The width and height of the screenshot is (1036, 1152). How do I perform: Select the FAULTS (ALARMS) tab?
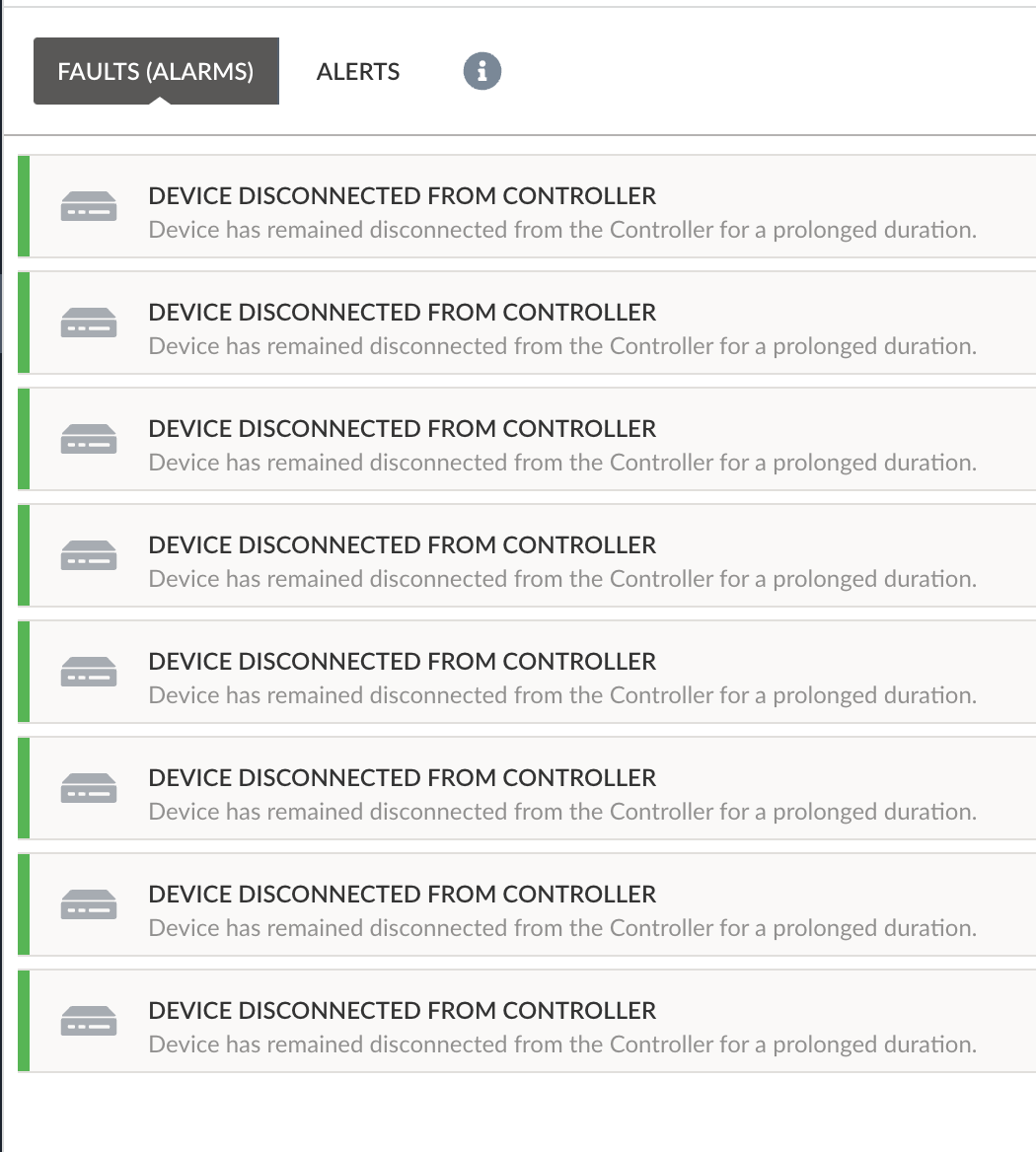click(x=157, y=71)
